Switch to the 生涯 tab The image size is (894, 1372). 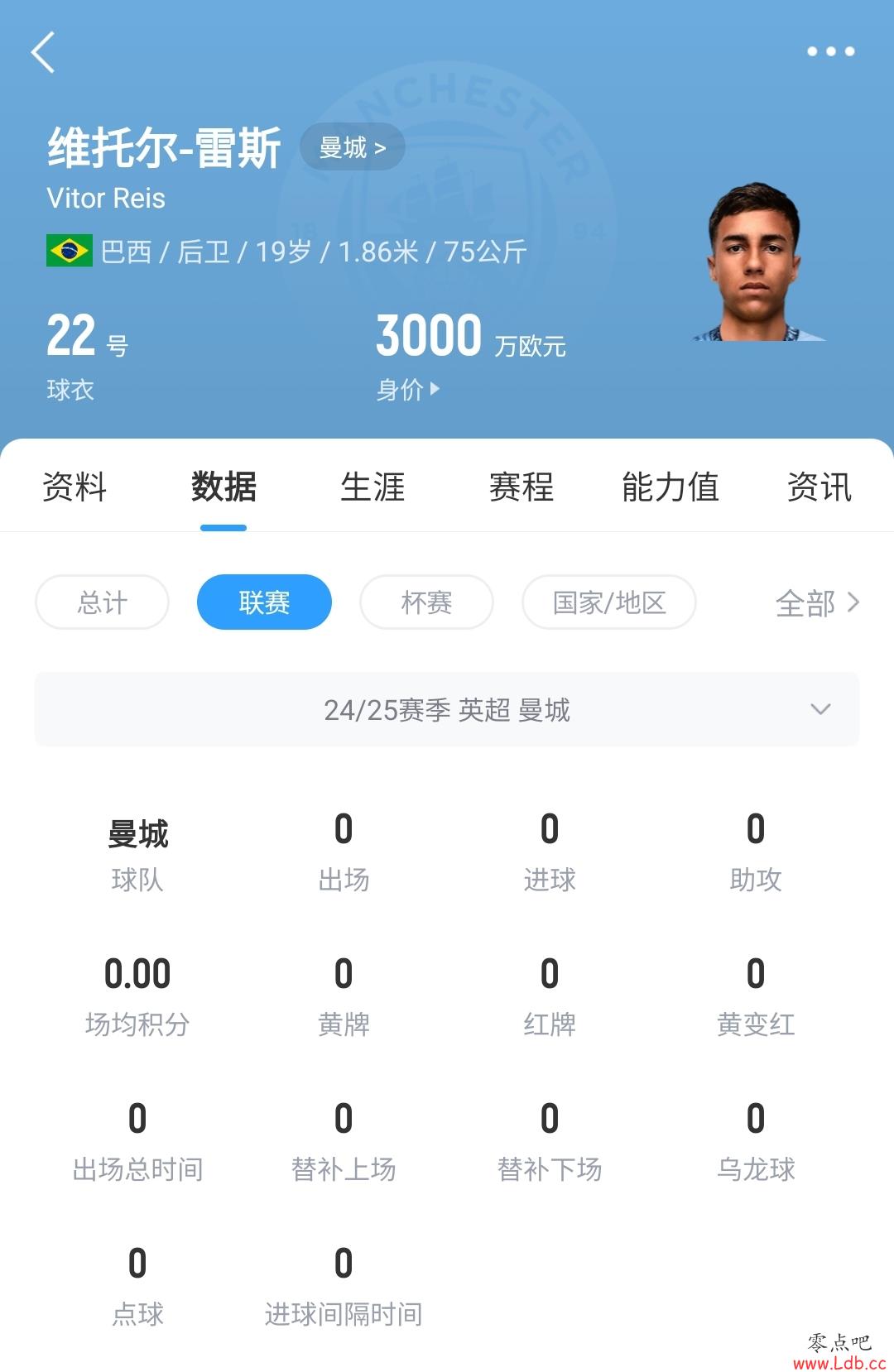pos(372,487)
